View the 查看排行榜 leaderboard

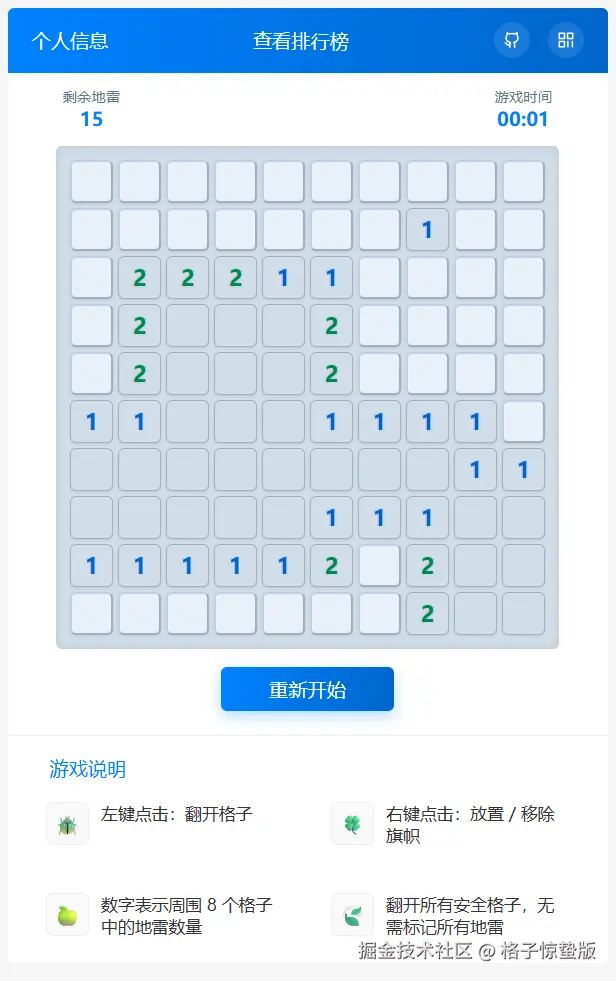(301, 41)
